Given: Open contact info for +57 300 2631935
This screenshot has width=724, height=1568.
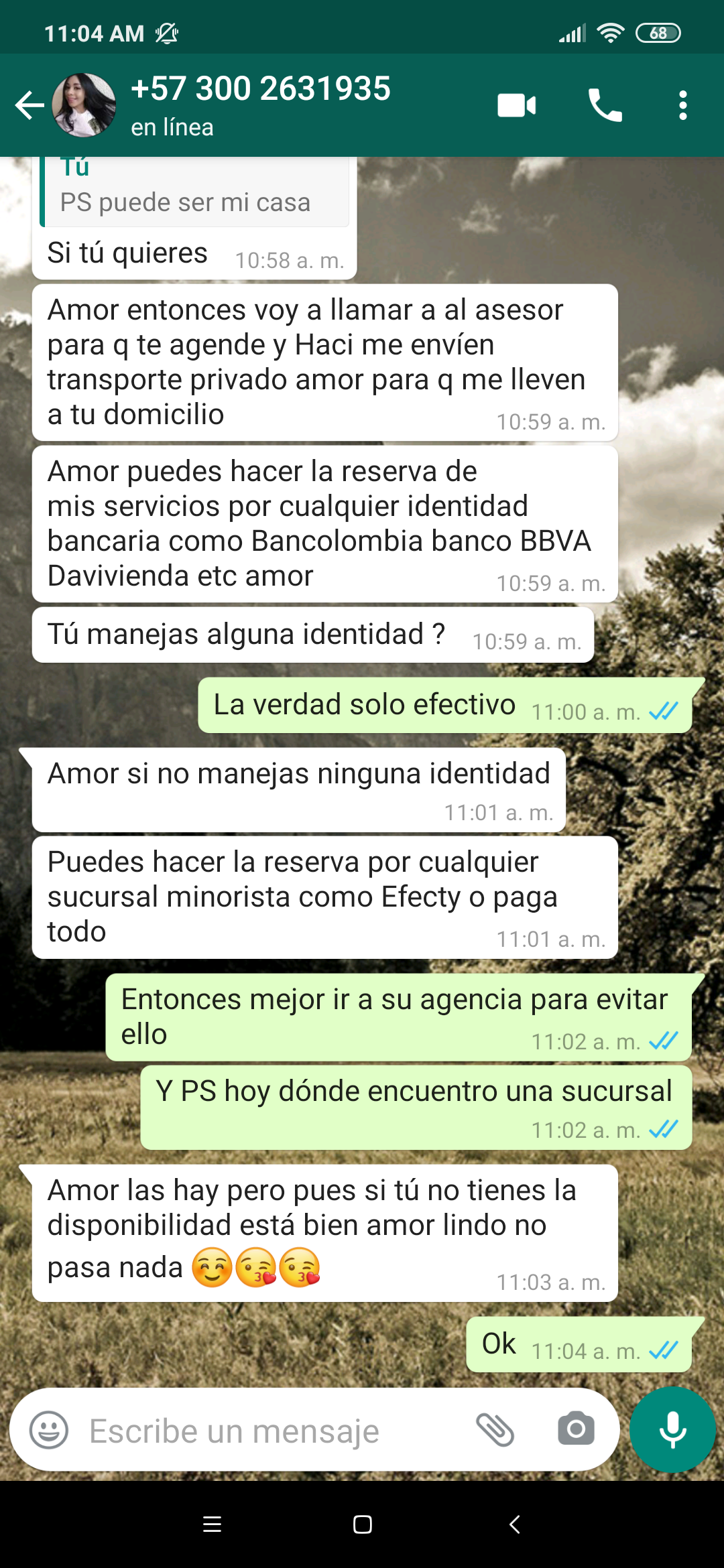Looking at the screenshot, I should (x=261, y=105).
